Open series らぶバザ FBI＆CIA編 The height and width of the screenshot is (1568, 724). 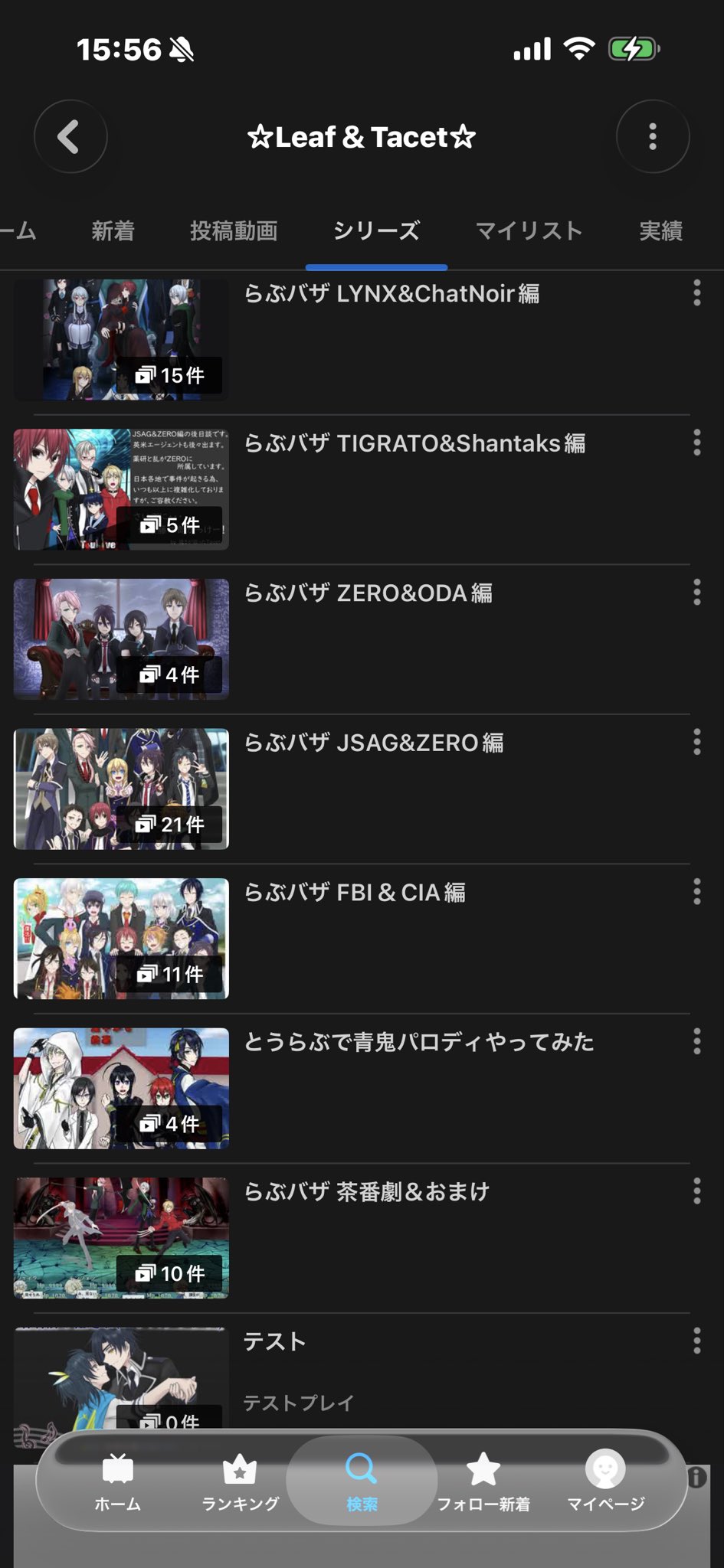354,893
